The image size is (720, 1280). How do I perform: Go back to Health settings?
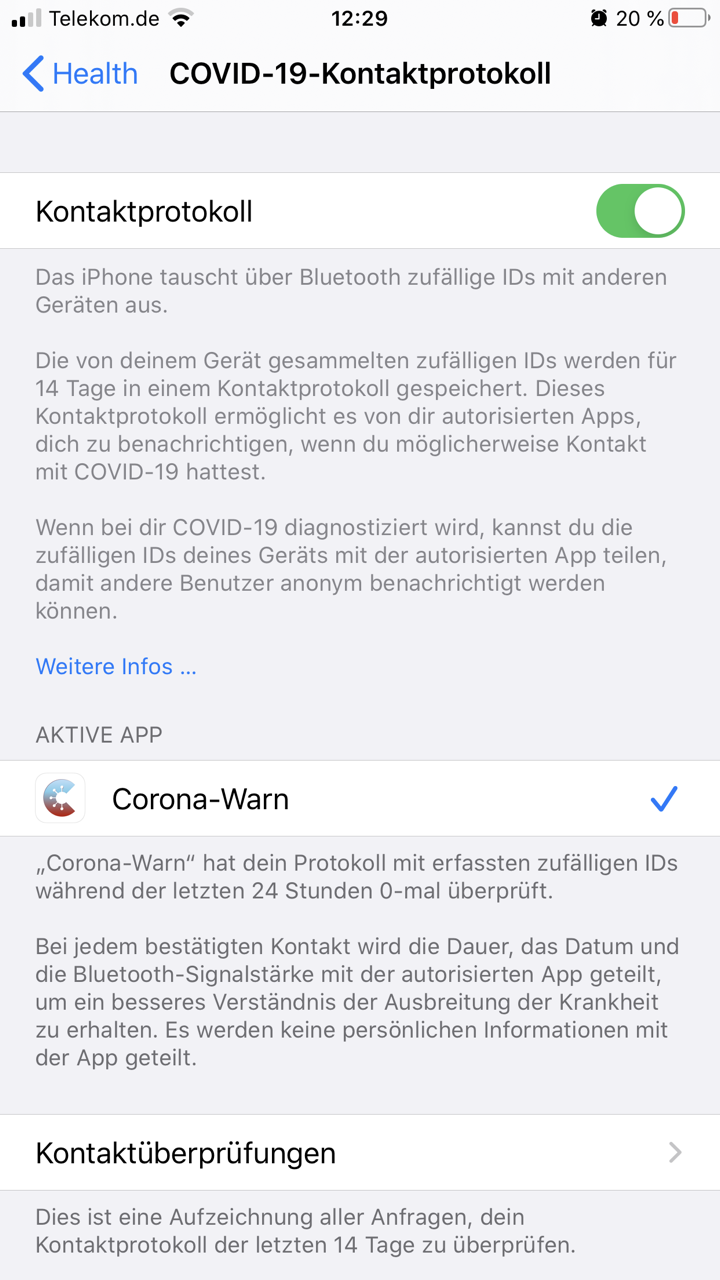pyautogui.click(x=80, y=74)
